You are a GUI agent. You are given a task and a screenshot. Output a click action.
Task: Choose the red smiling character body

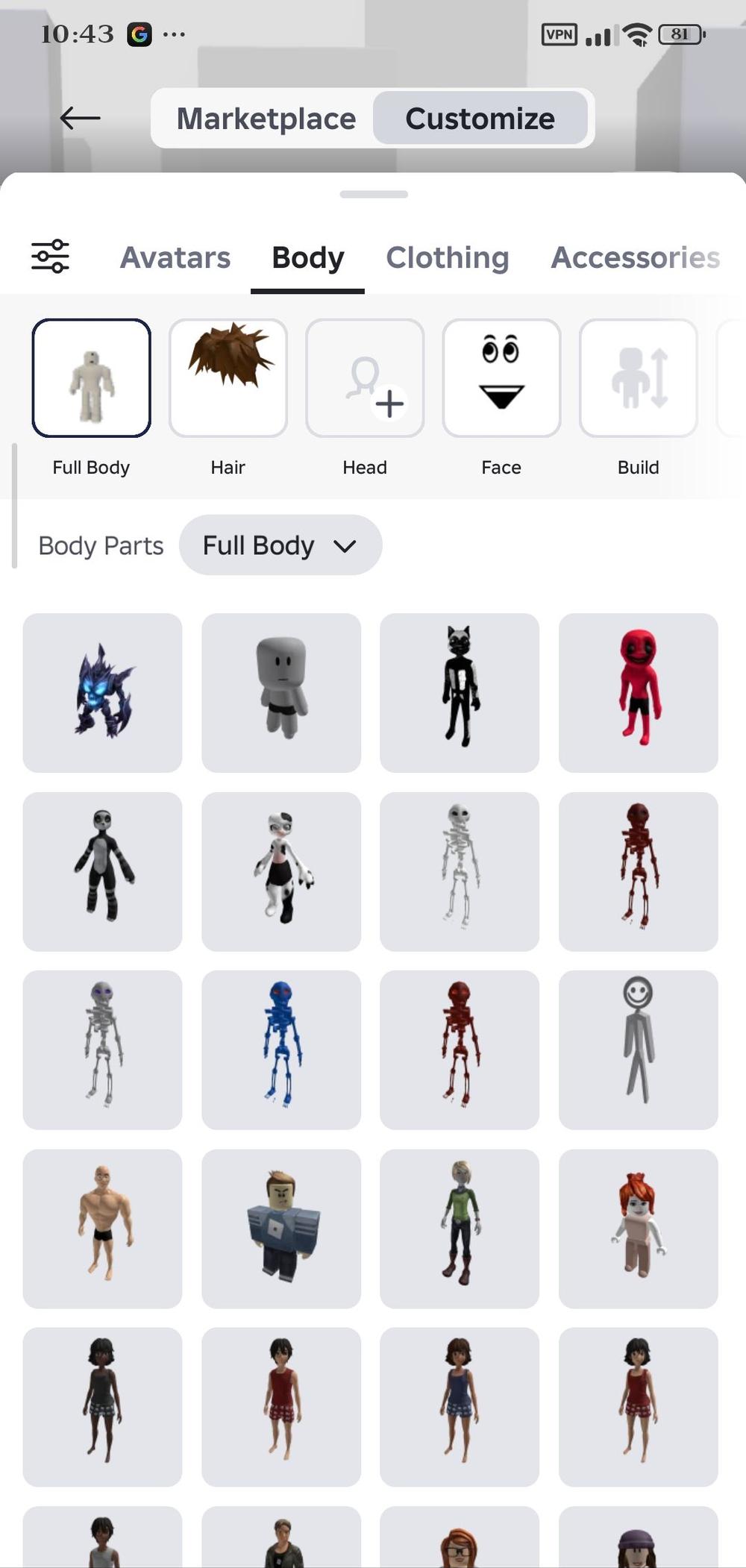click(638, 693)
